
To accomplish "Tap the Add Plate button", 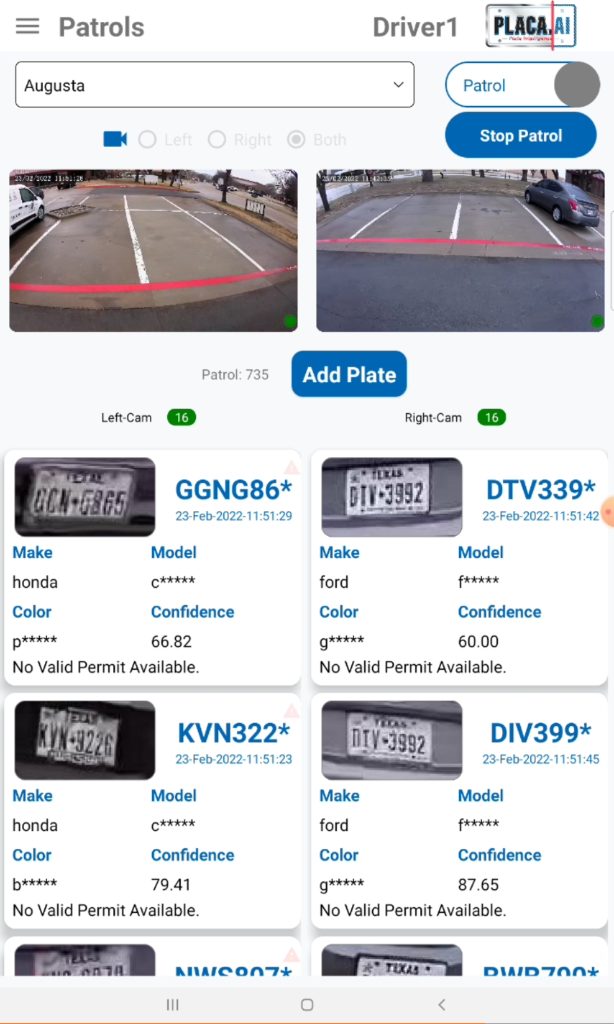I will [x=349, y=375].
